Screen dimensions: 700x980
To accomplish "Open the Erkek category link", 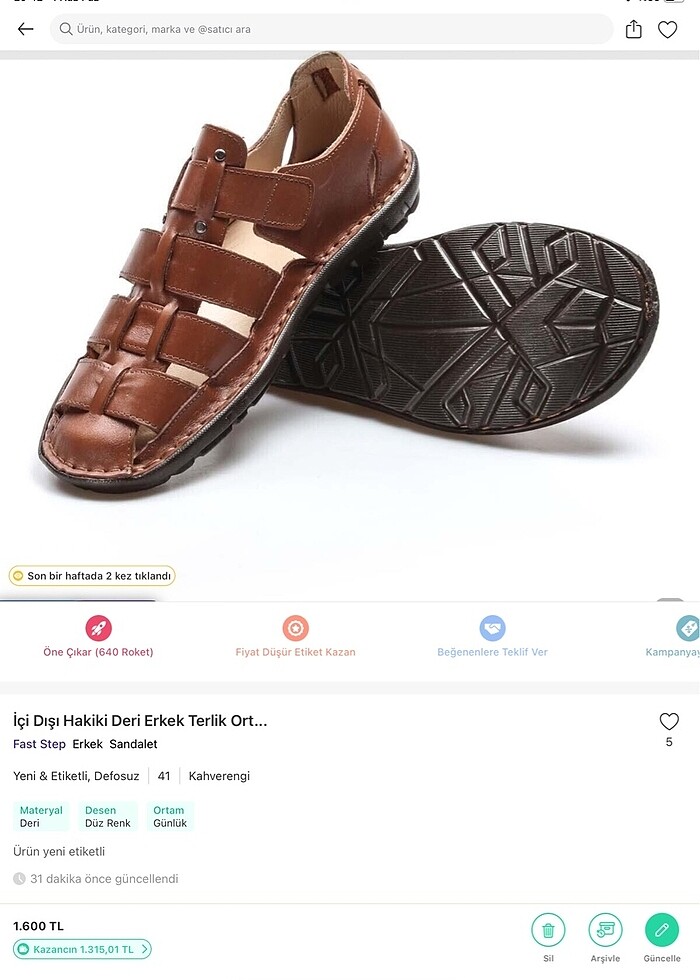I will point(88,744).
